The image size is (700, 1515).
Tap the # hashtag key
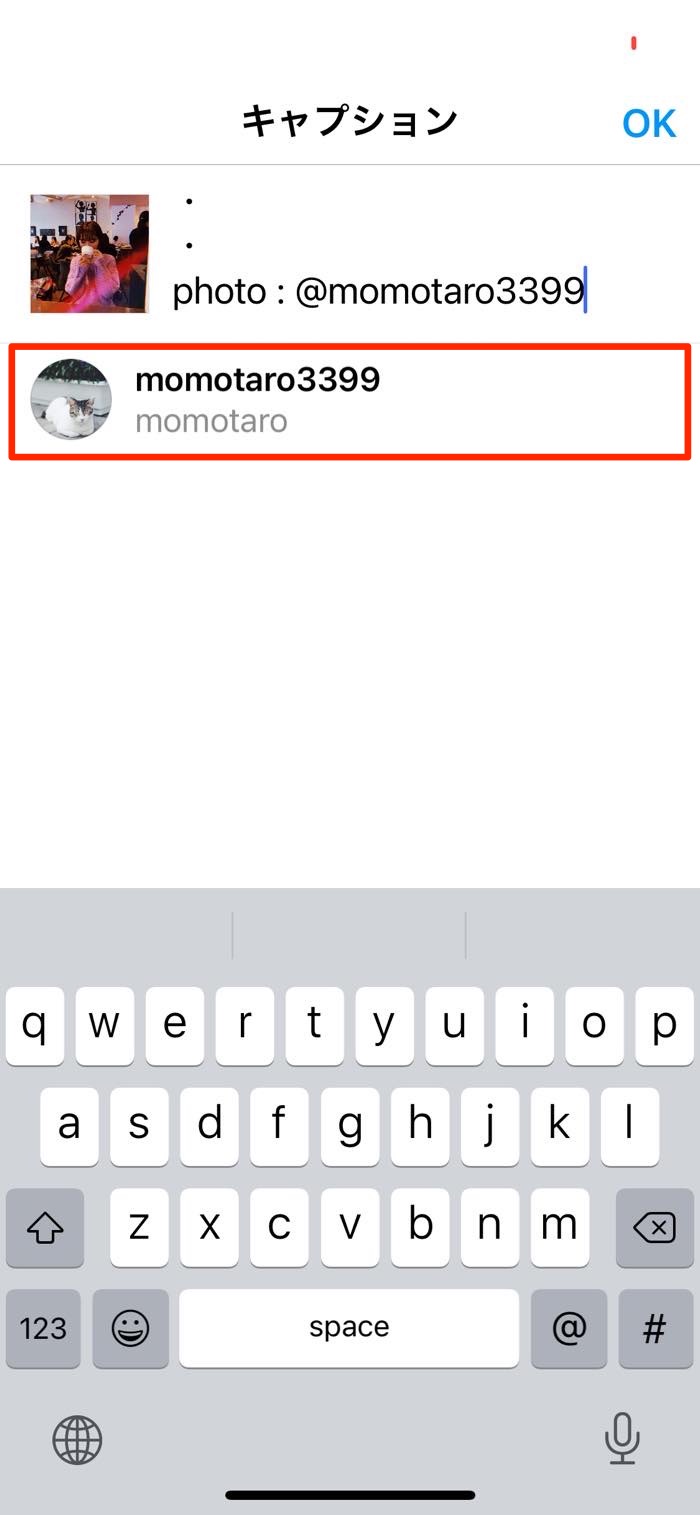click(655, 1328)
